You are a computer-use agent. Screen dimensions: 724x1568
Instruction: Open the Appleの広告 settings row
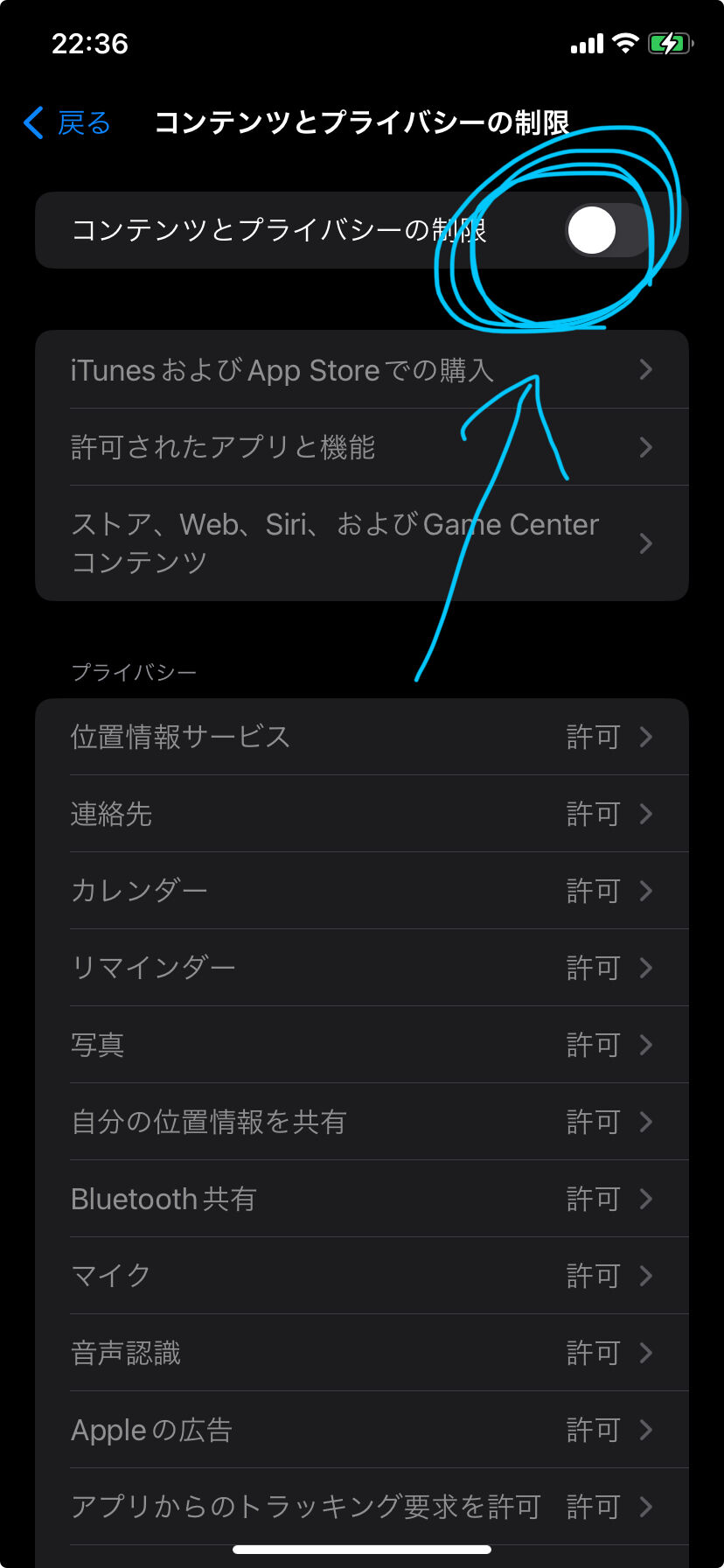click(x=362, y=1430)
